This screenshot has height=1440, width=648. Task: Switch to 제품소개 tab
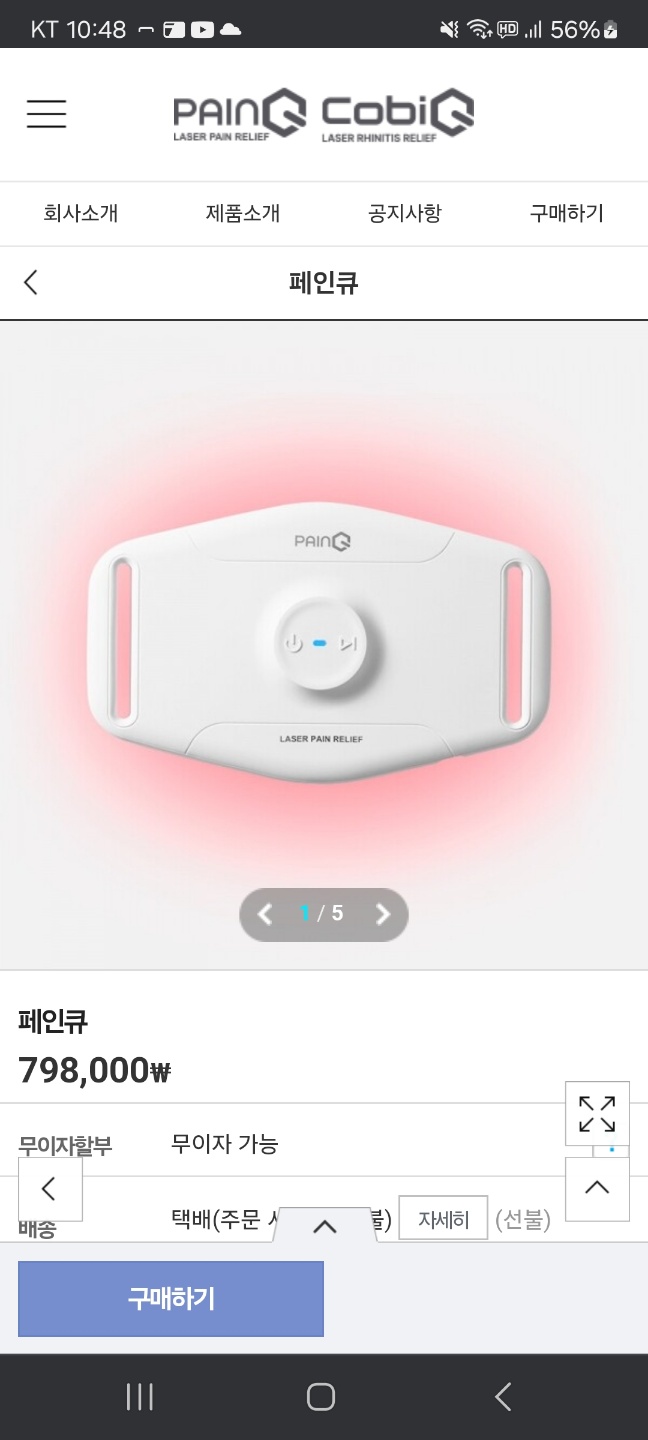click(243, 213)
